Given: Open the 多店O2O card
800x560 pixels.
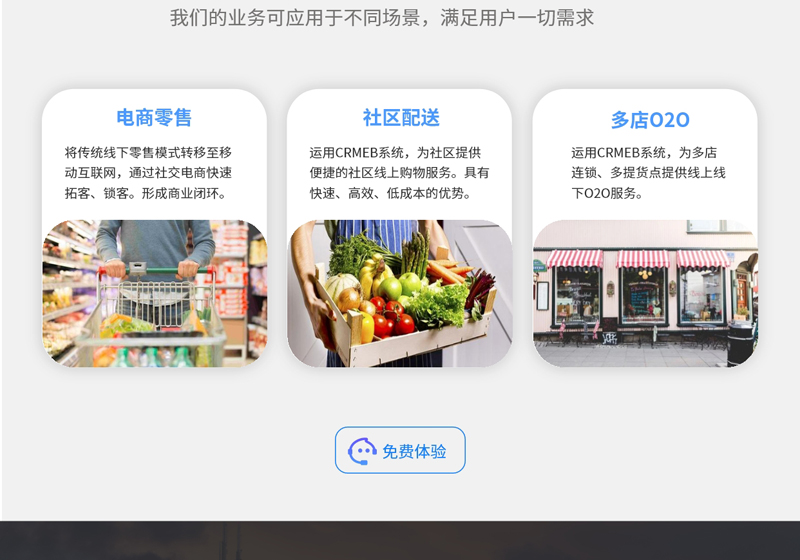Looking at the screenshot, I should pyautogui.click(x=645, y=228).
